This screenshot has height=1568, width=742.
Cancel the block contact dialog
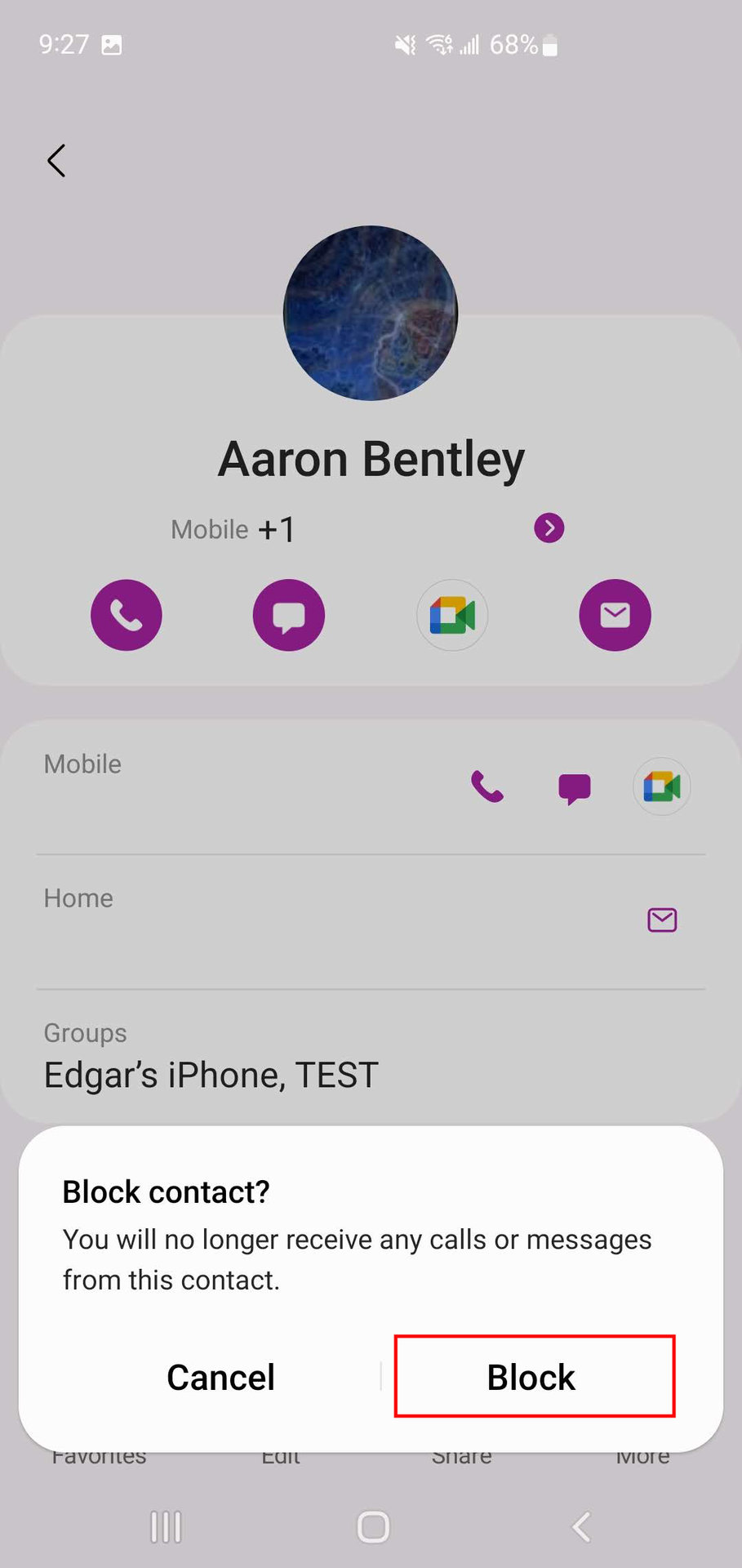pos(220,1377)
